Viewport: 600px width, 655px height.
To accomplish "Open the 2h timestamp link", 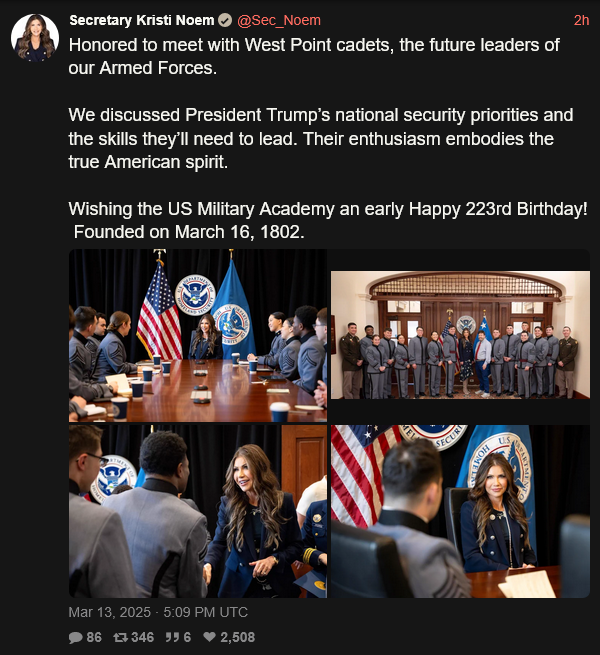I will coord(581,20).
